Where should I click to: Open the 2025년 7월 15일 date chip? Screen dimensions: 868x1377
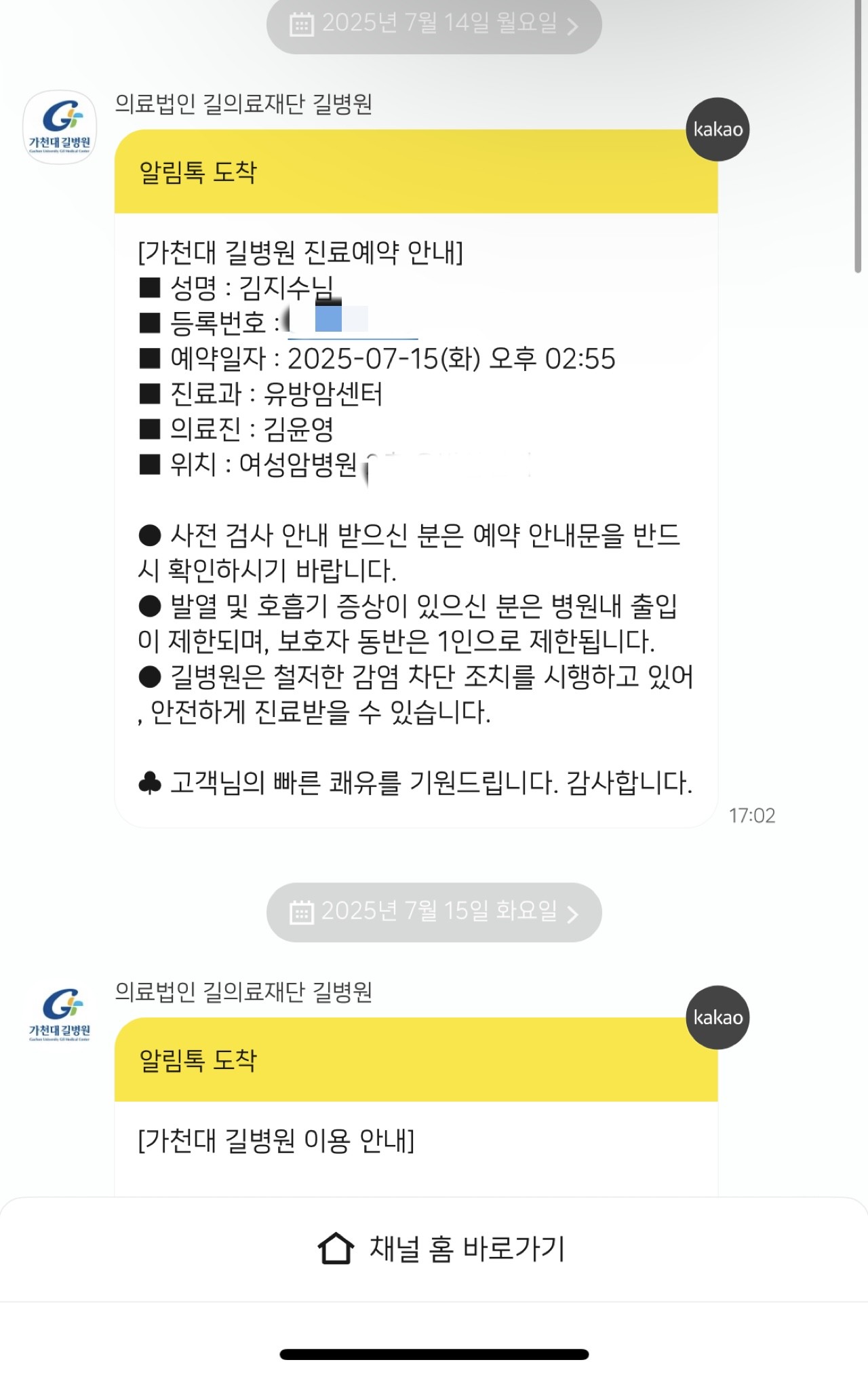[x=434, y=912]
